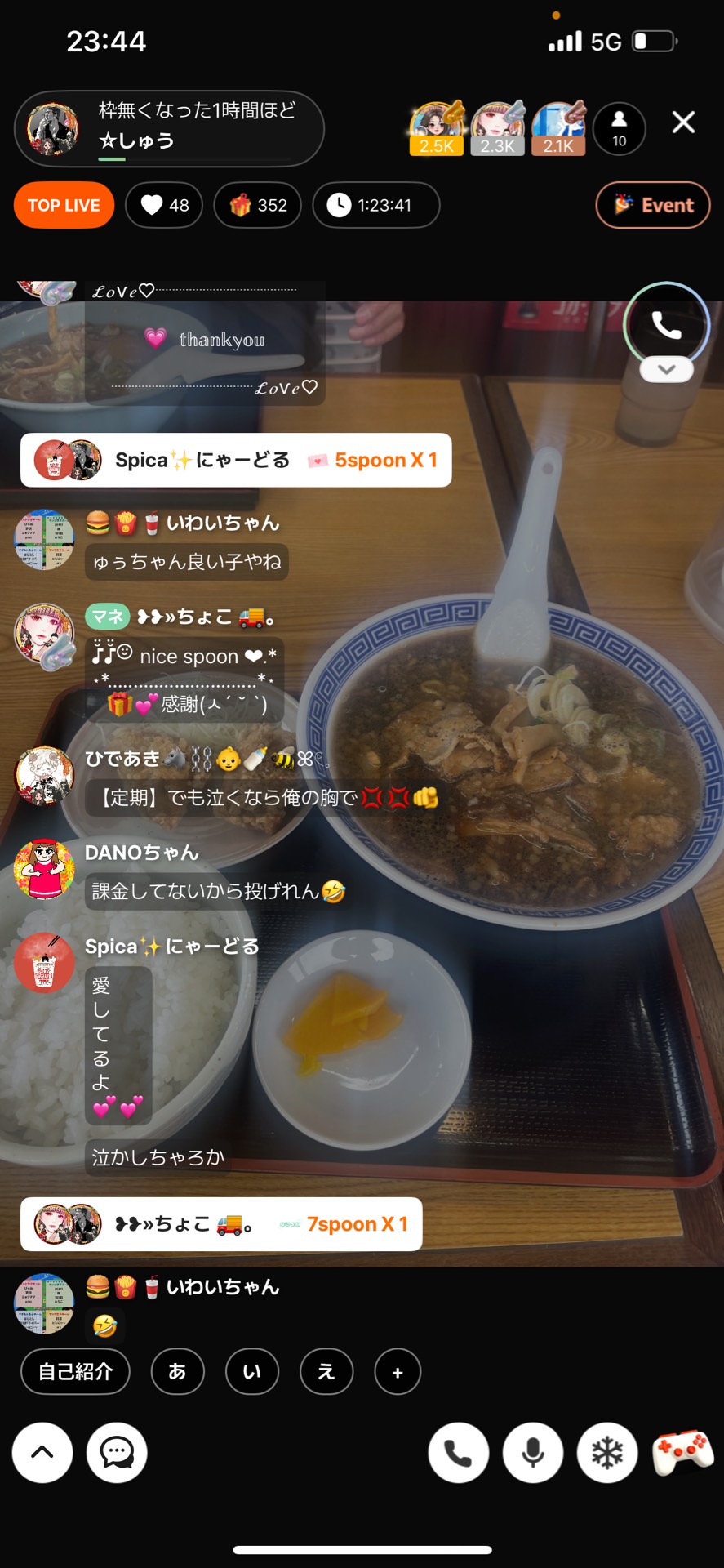Open the game controller icon

682,1453
